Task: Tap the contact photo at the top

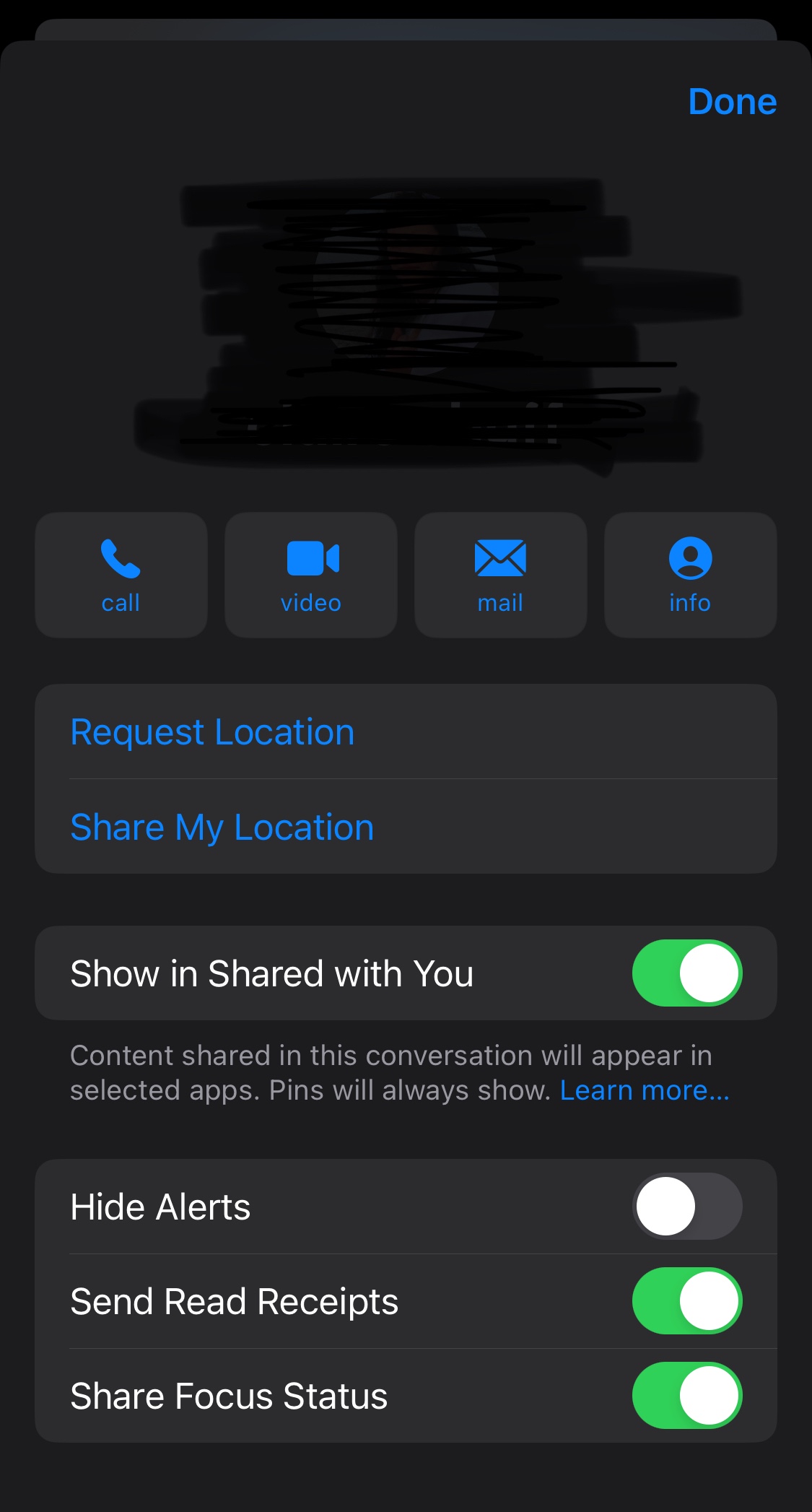Action: click(406, 318)
